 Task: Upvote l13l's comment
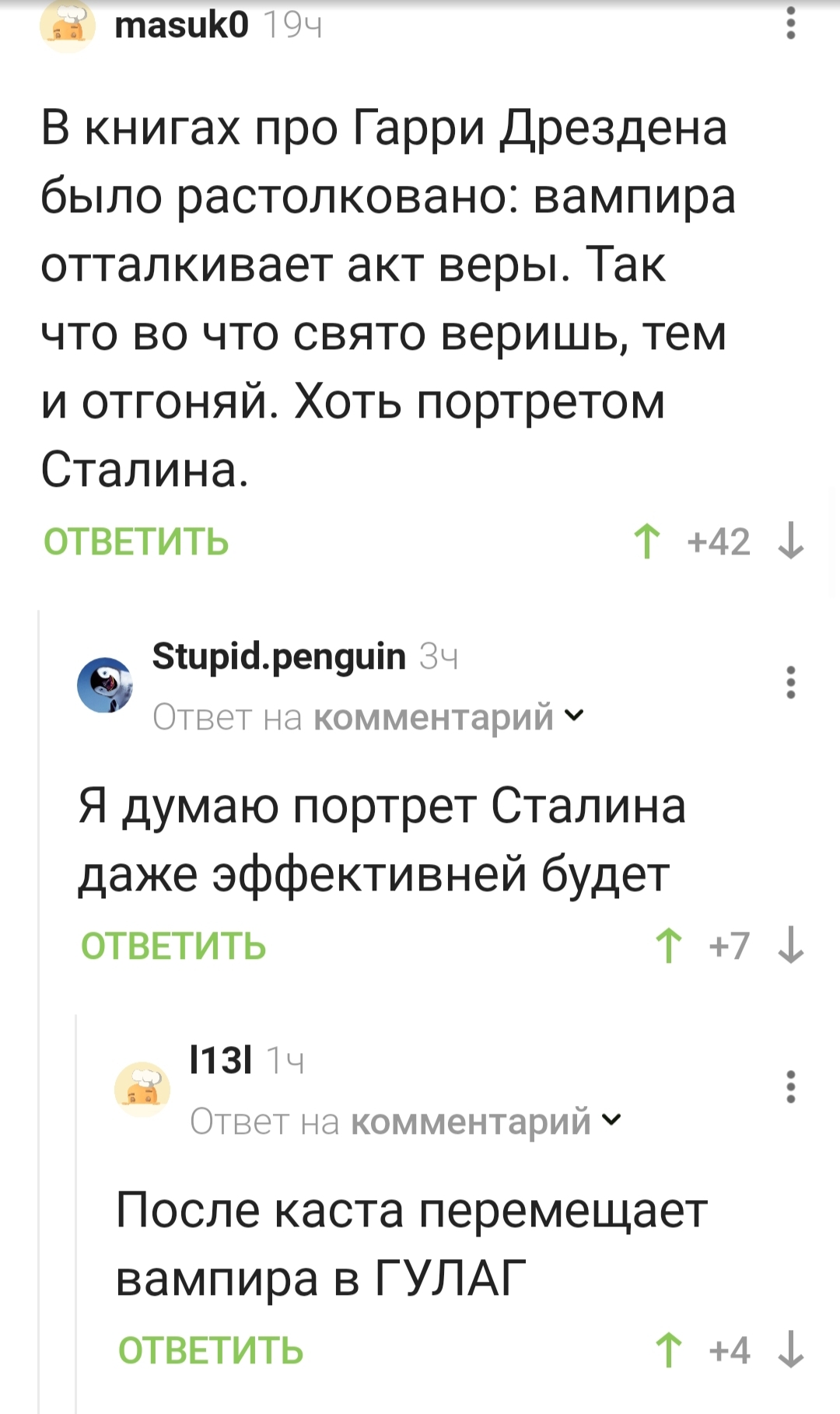669,1350
